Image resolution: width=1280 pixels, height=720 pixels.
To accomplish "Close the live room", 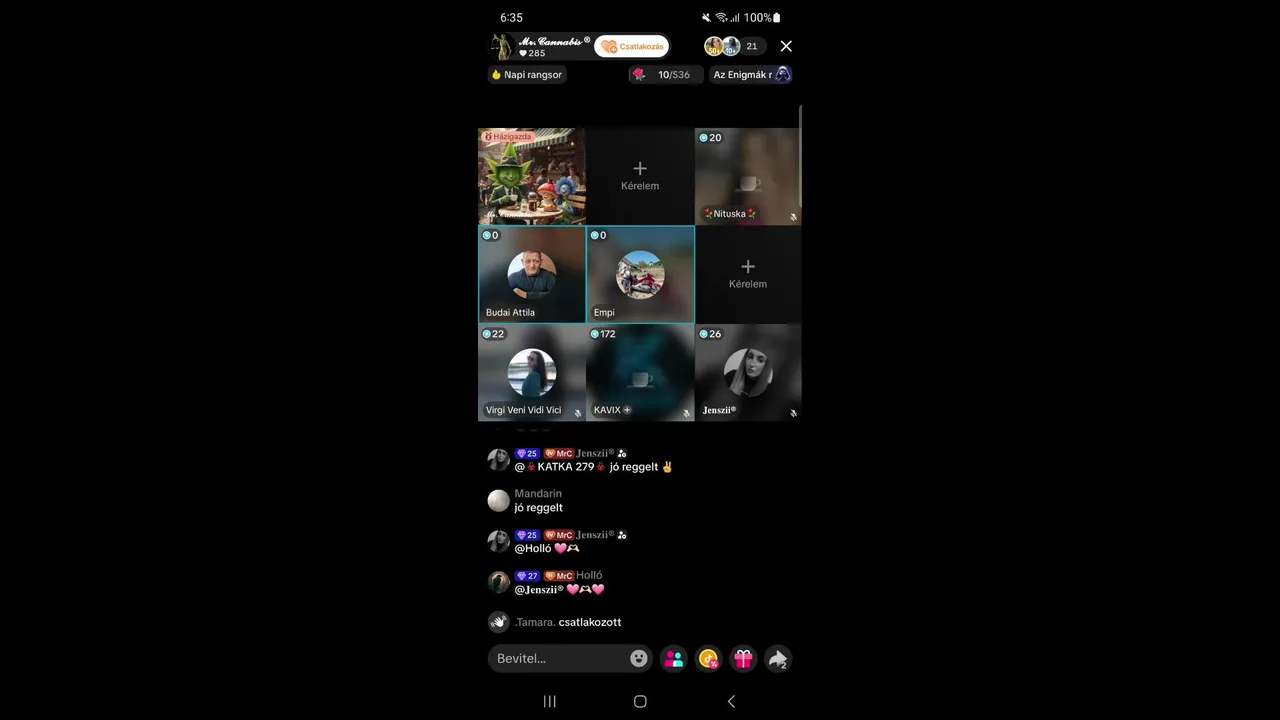I will (x=786, y=46).
